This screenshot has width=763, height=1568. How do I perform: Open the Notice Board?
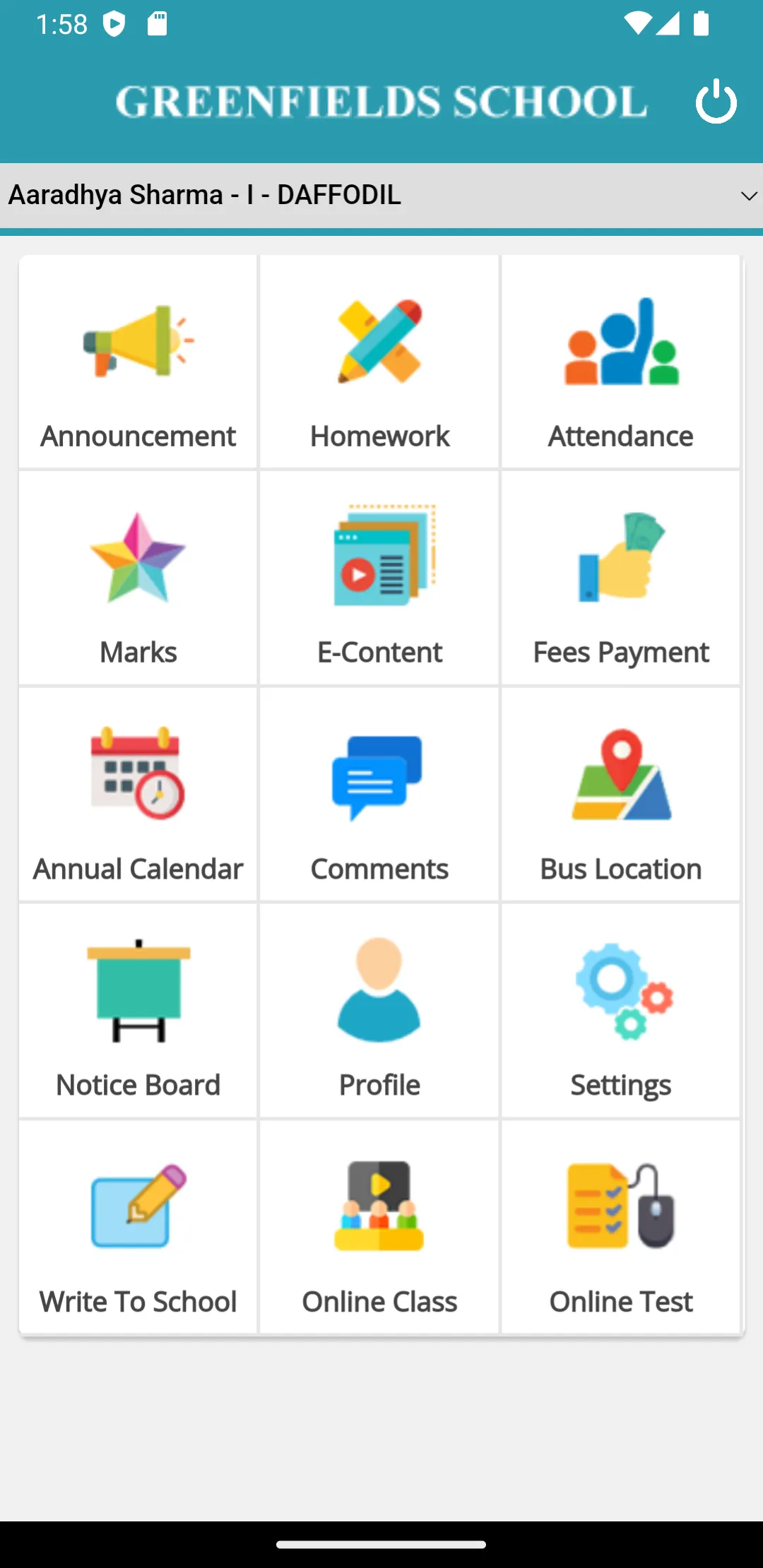click(x=138, y=1011)
